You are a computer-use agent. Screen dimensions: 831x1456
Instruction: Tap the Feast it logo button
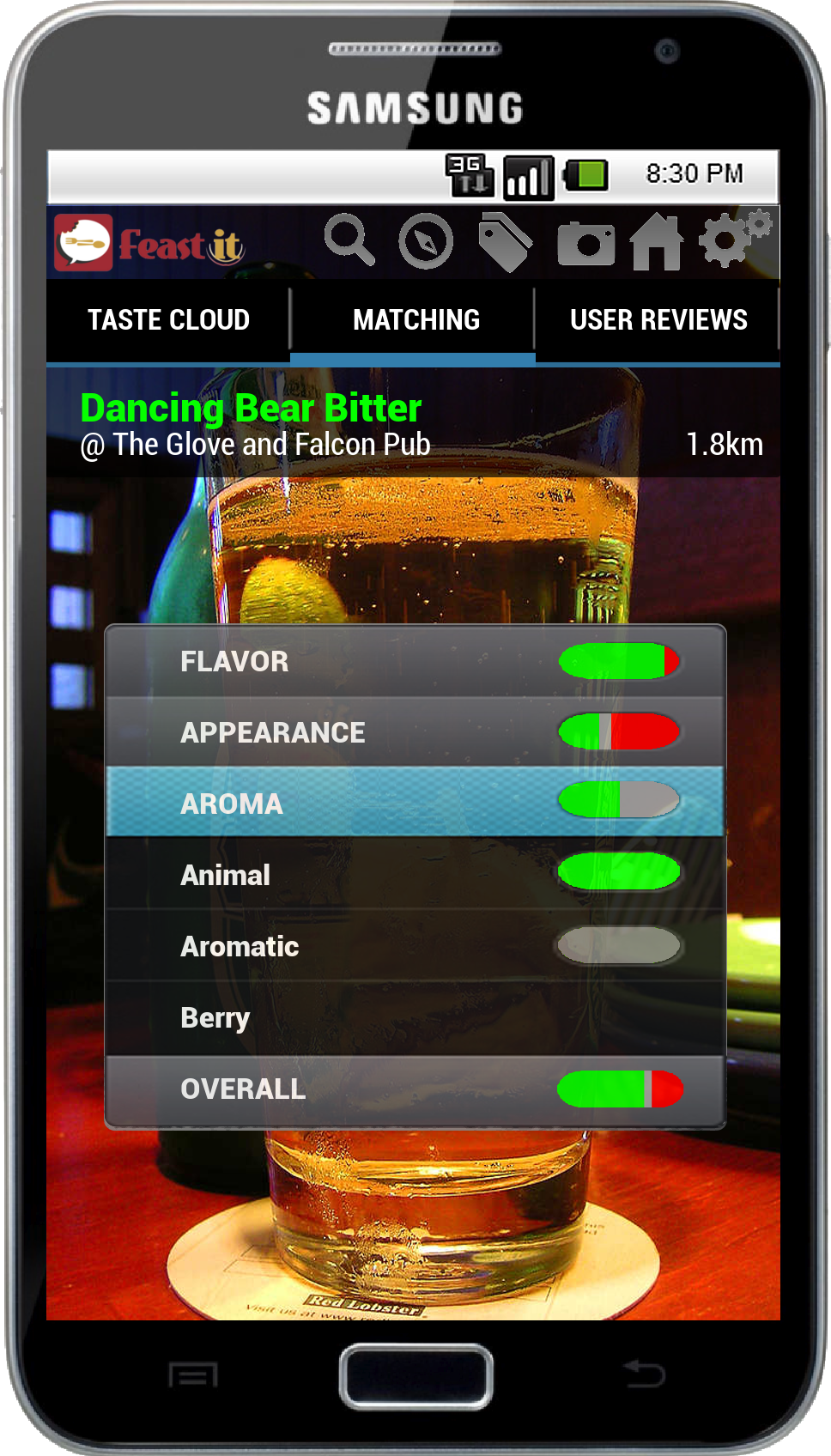[149, 243]
